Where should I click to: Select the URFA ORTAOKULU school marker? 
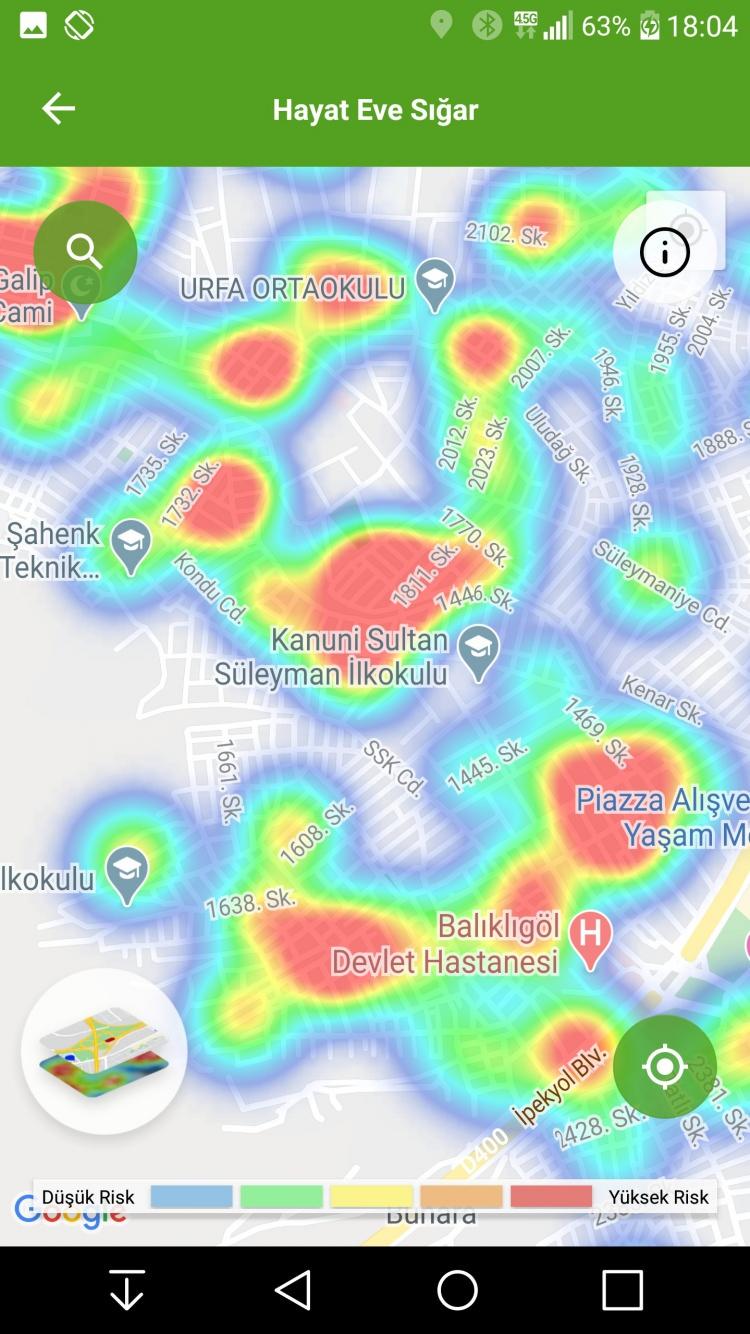coord(435,284)
